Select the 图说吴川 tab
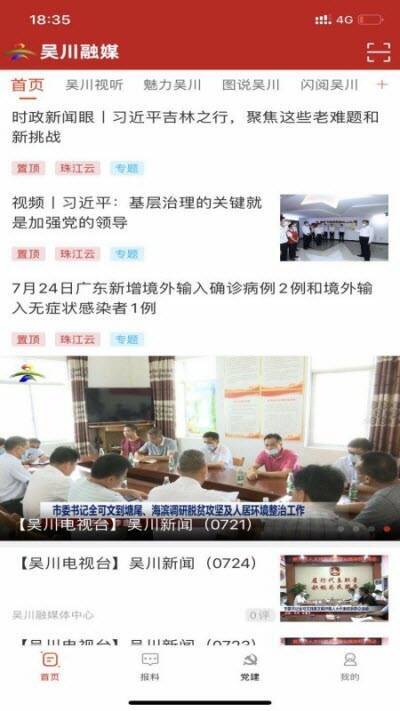This screenshot has height=711, width=400. click(x=251, y=85)
